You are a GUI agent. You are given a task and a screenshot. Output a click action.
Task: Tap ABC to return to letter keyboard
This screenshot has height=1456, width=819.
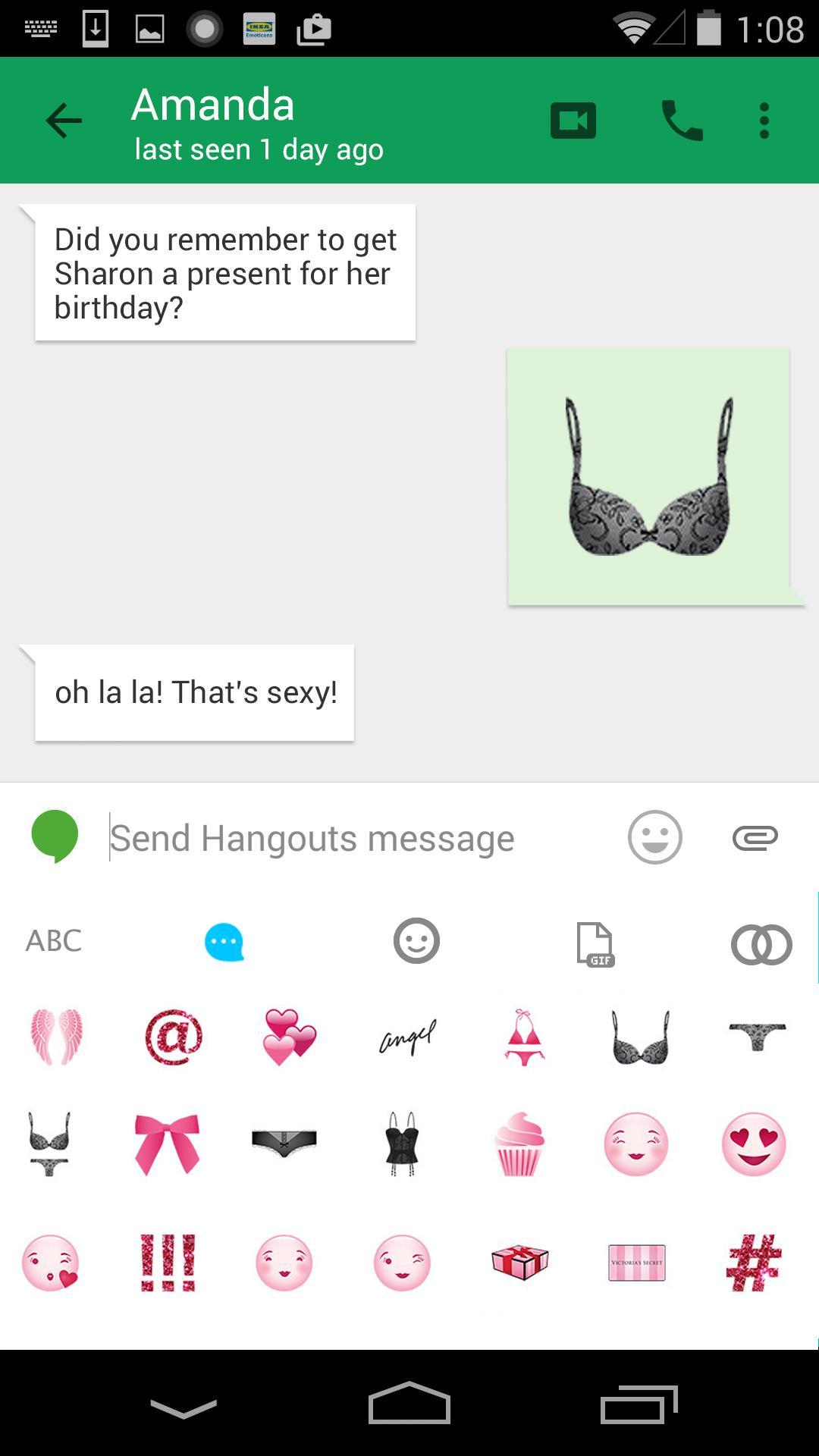[x=53, y=941]
